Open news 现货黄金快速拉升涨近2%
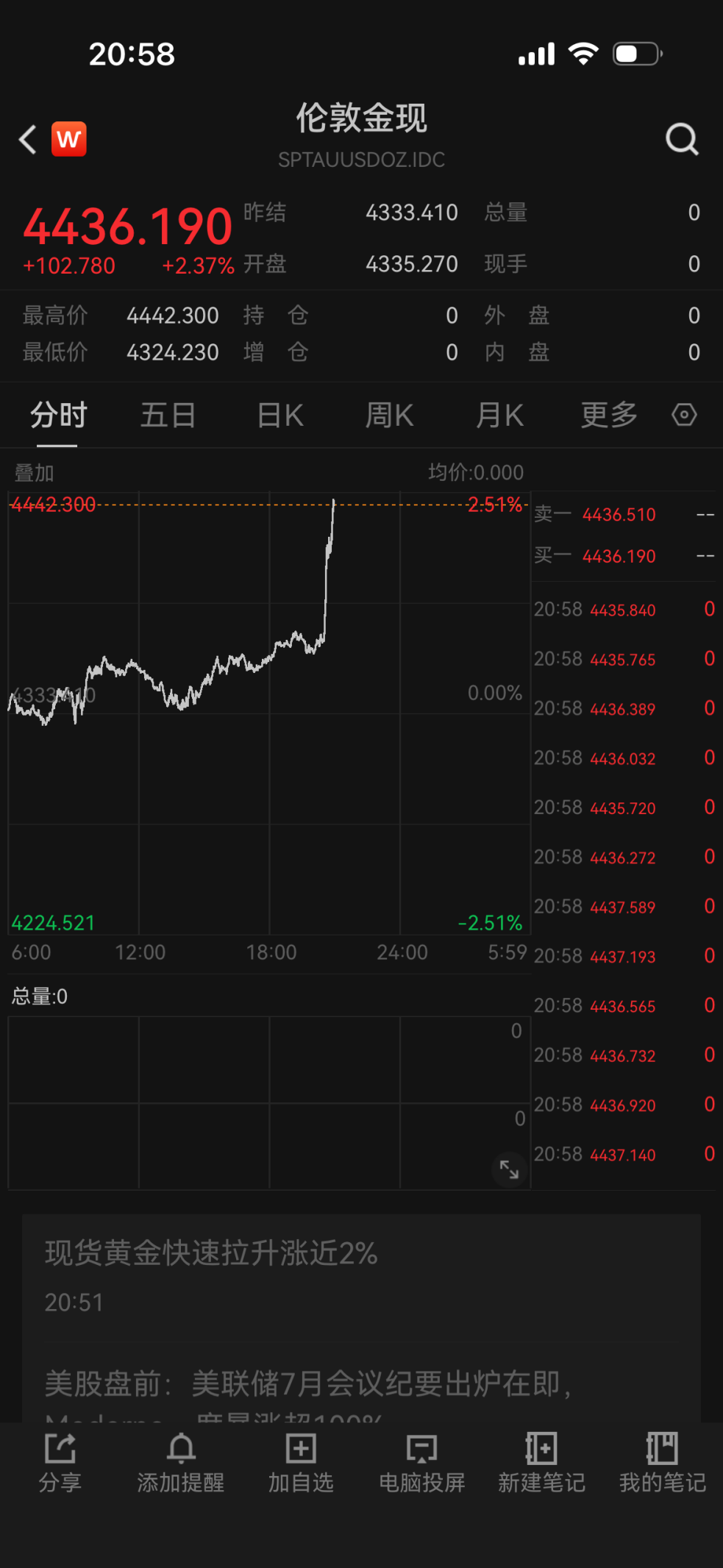This screenshot has height=1568, width=723. click(x=211, y=1252)
